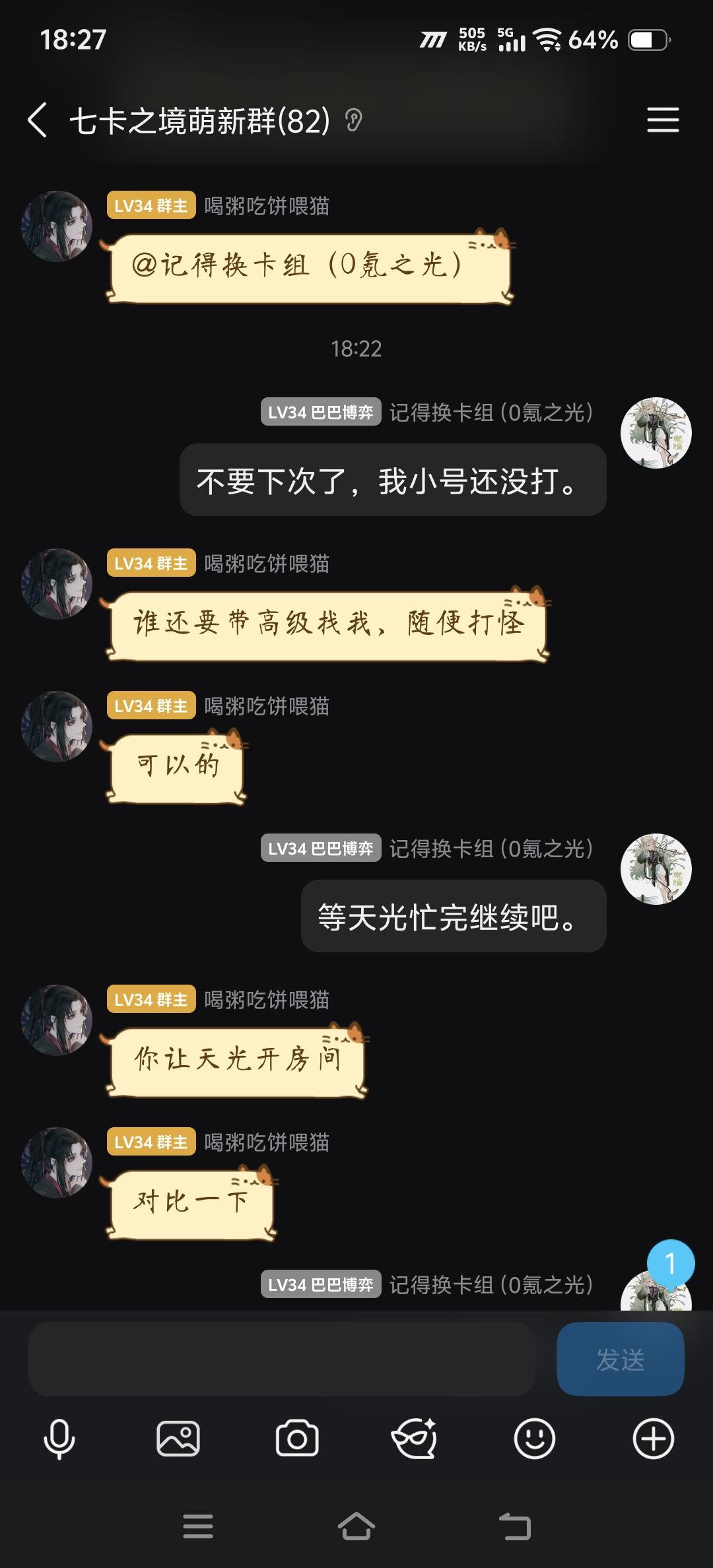Tap the 发送 send button
Viewport: 713px width, 1568px height.
(x=620, y=1359)
